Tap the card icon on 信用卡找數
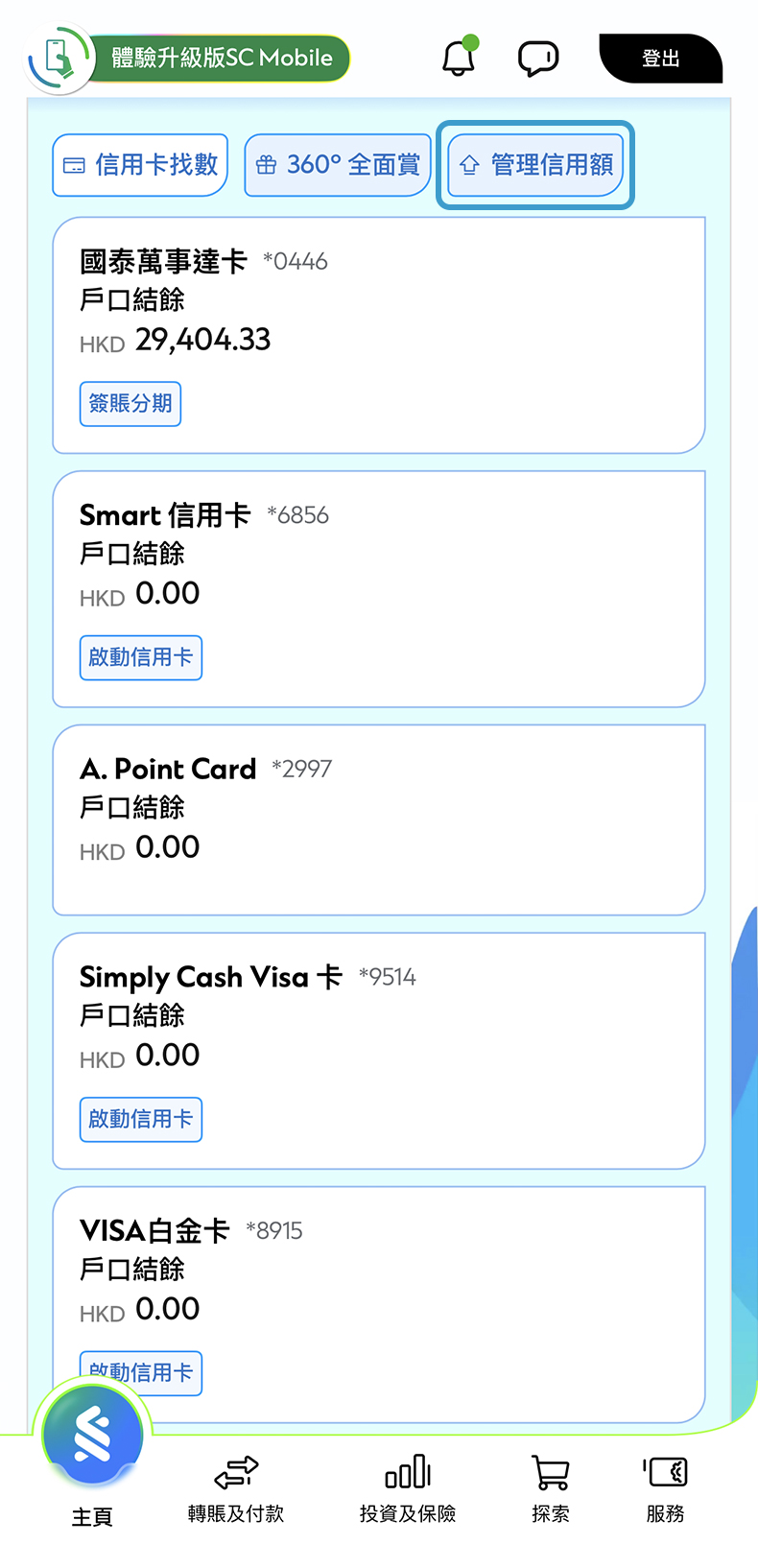 click(x=76, y=164)
